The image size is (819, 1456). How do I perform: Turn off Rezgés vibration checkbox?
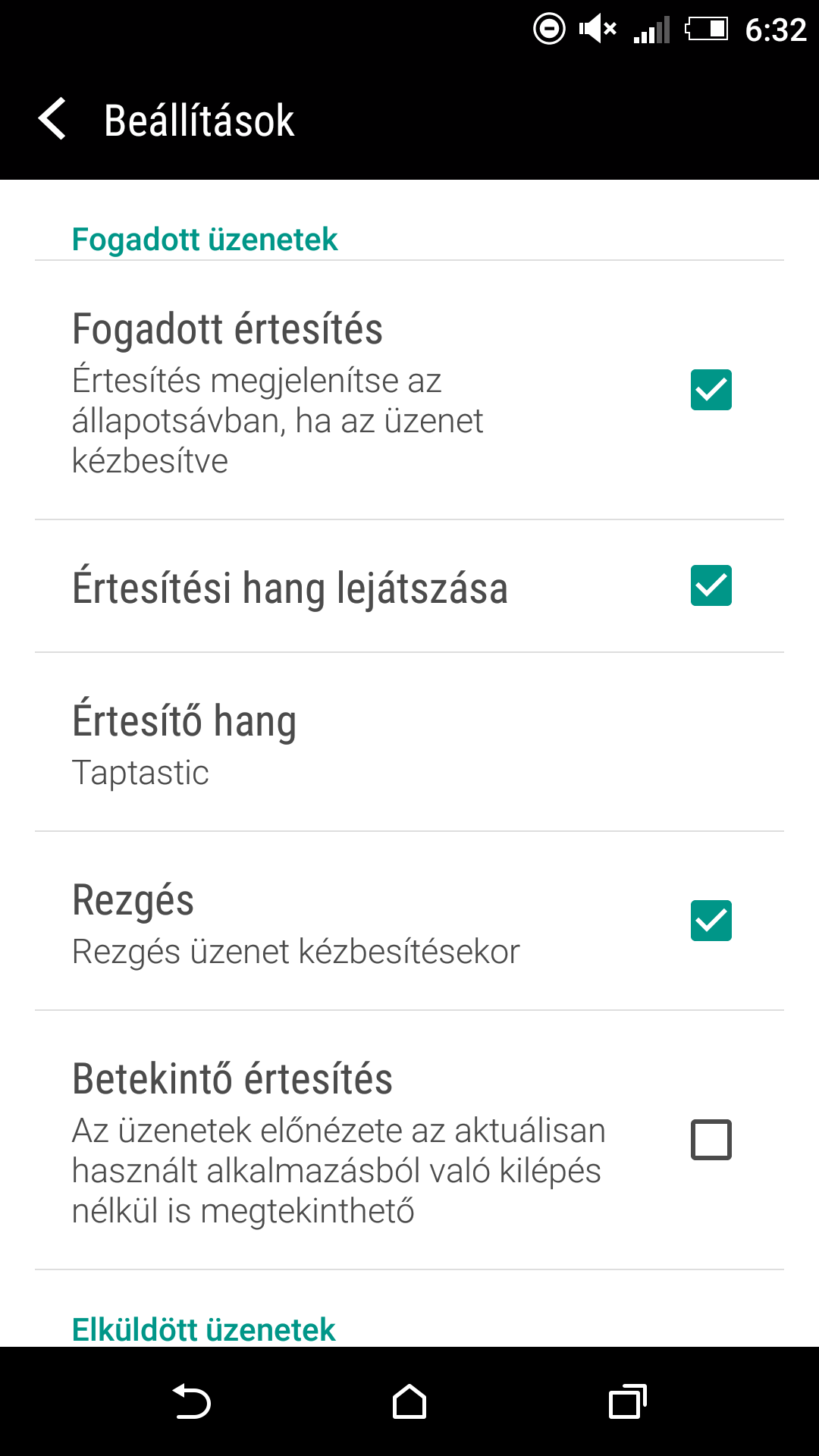pos(711,921)
